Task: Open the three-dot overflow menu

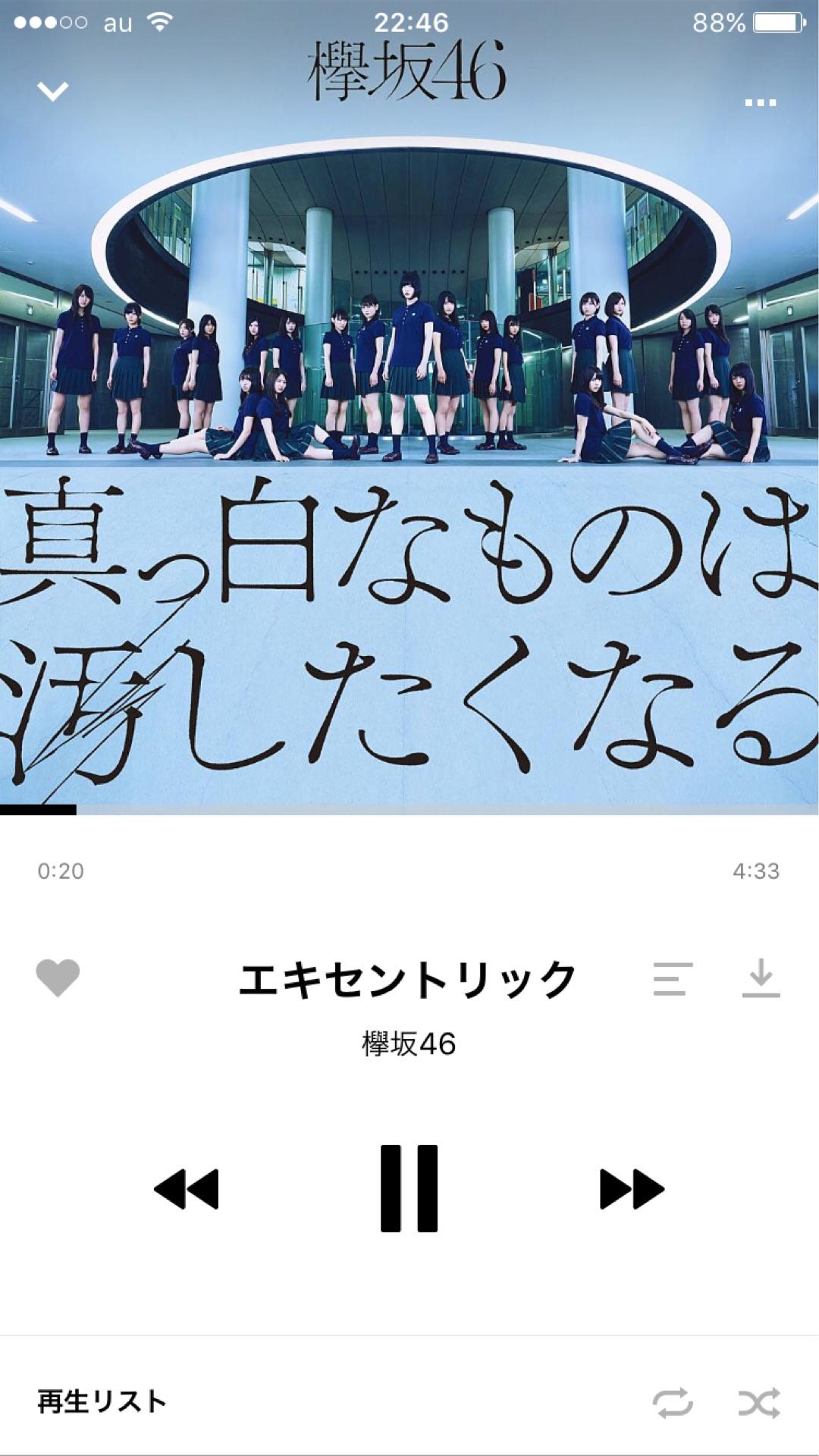Action: 760,102
